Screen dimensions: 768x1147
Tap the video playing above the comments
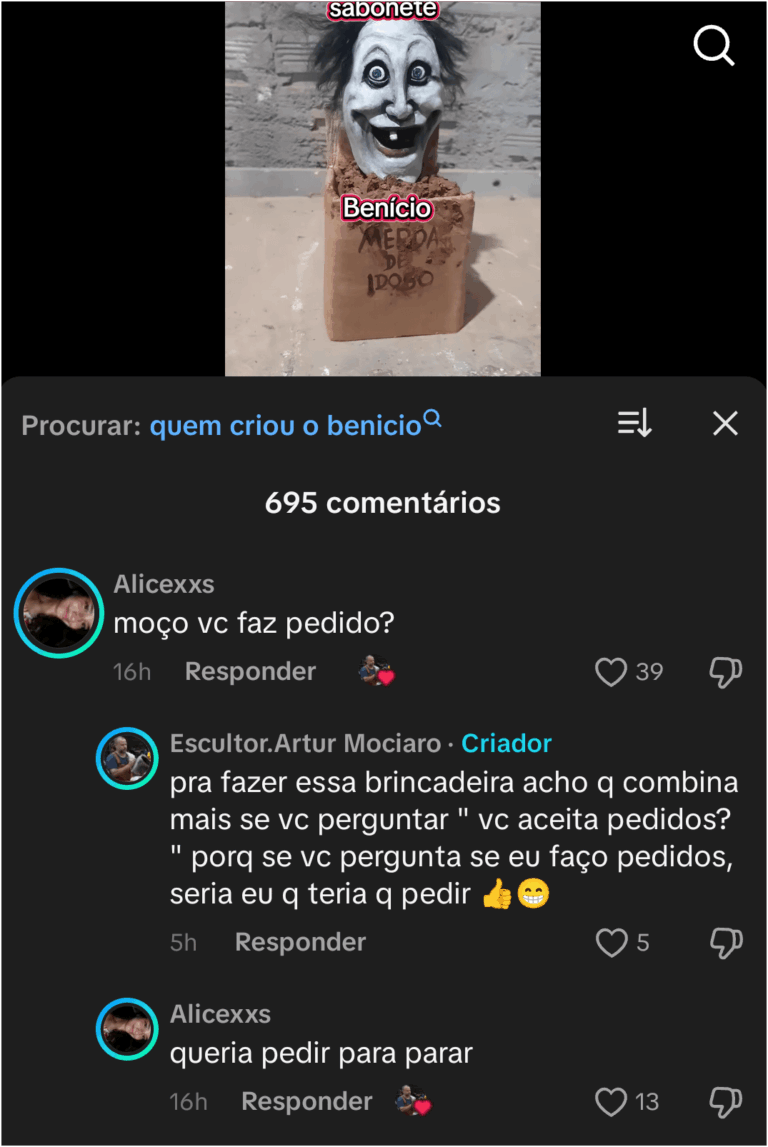pyautogui.click(x=383, y=190)
